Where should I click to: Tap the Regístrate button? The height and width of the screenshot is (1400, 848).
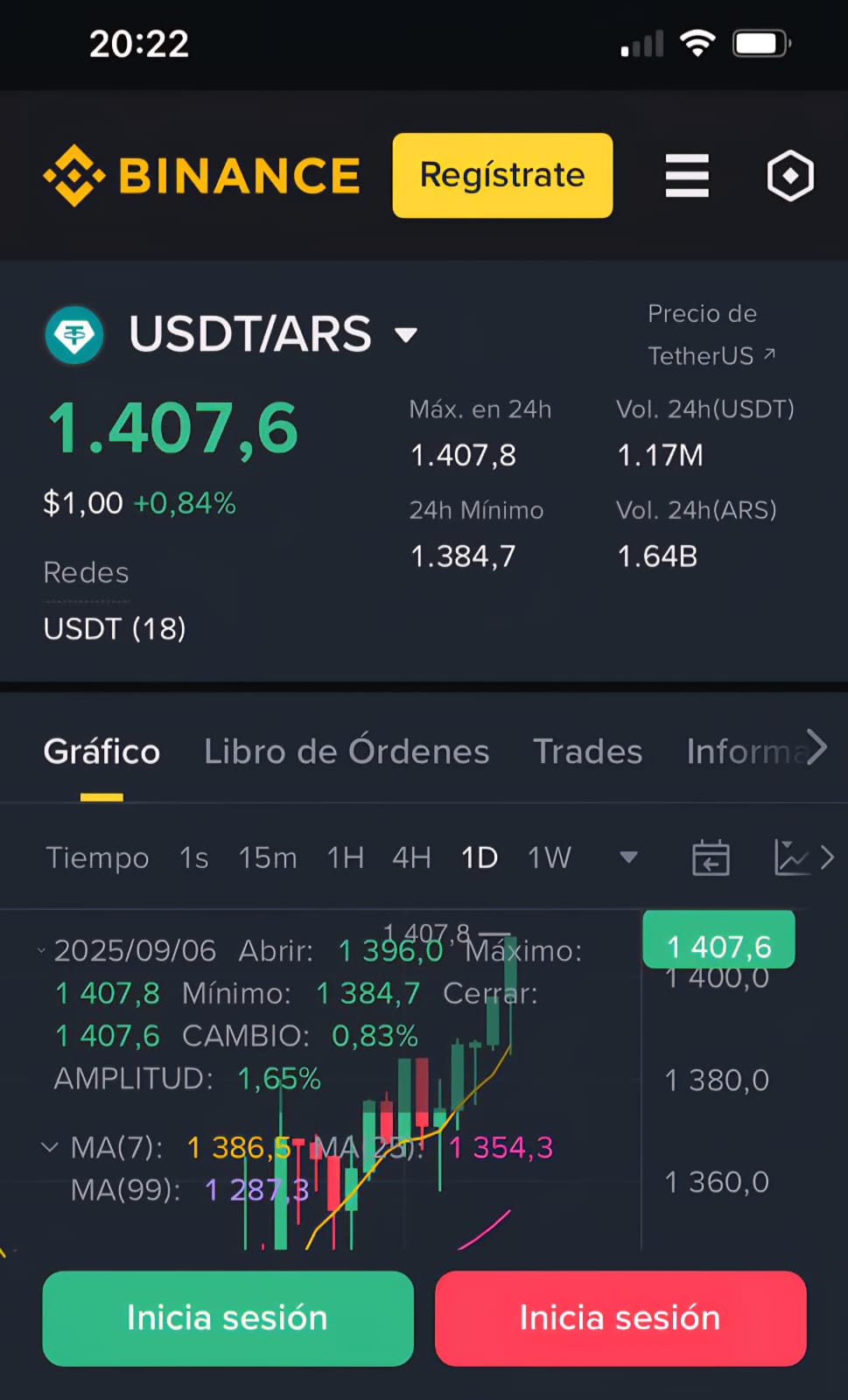tap(502, 175)
